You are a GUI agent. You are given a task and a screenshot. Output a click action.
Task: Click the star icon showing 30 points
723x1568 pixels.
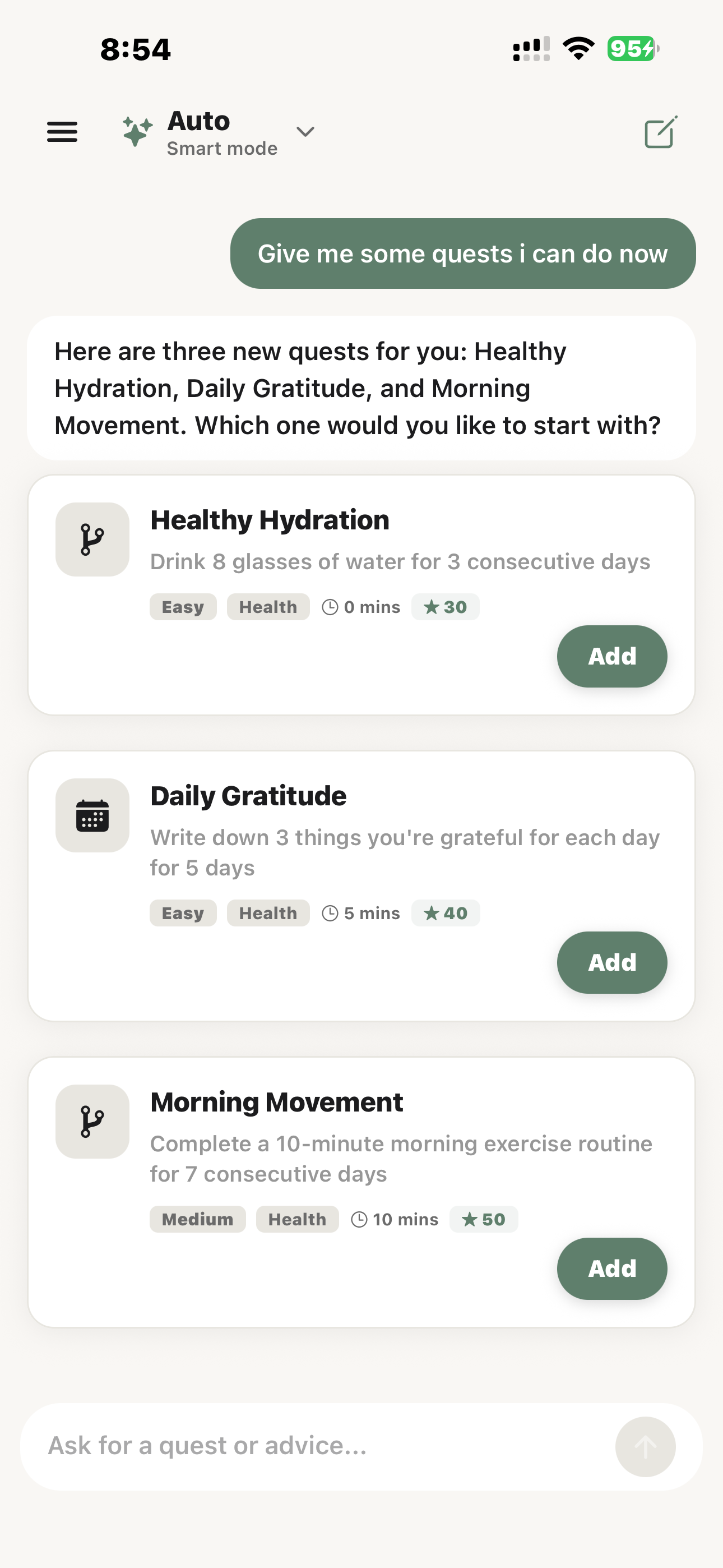pyautogui.click(x=445, y=607)
